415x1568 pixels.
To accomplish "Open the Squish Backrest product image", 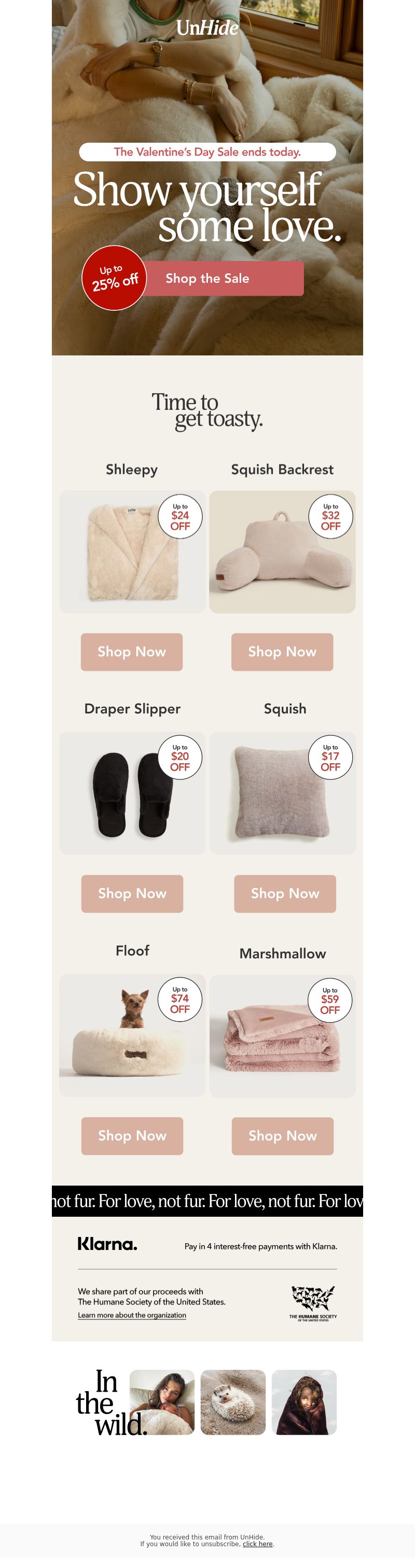I will (x=282, y=552).
